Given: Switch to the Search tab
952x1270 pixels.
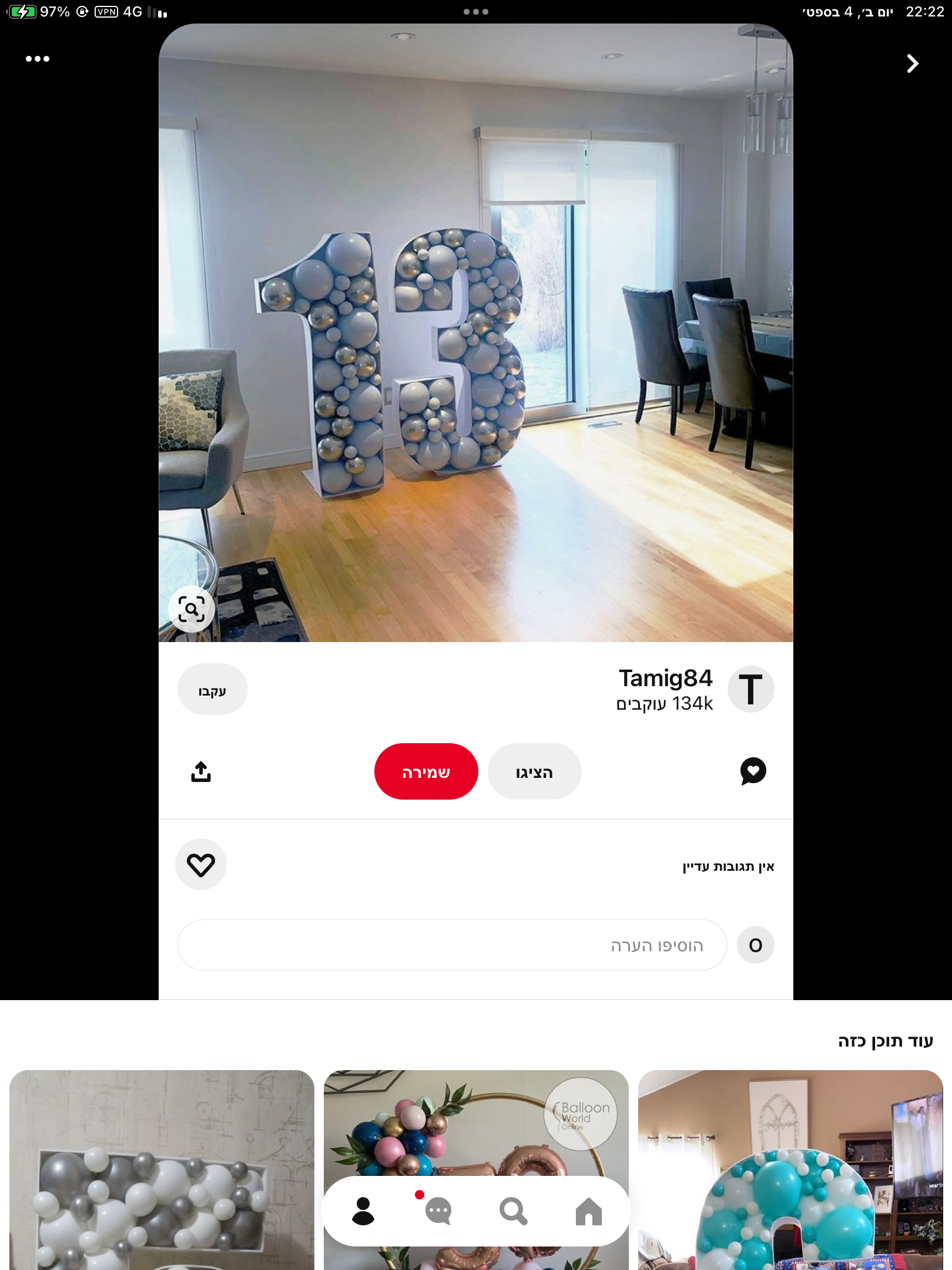Looking at the screenshot, I should click(513, 1211).
